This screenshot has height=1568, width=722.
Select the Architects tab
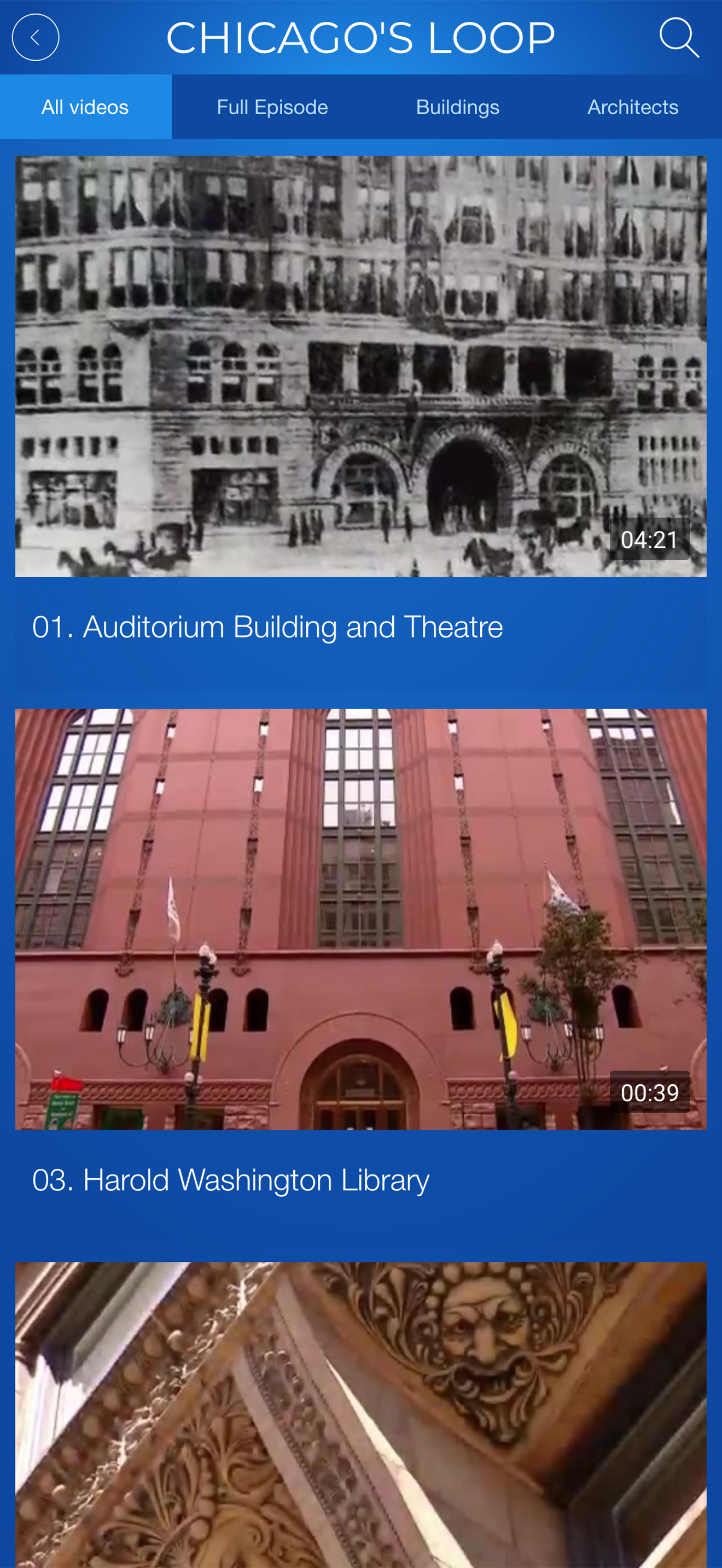(x=632, y=107)
